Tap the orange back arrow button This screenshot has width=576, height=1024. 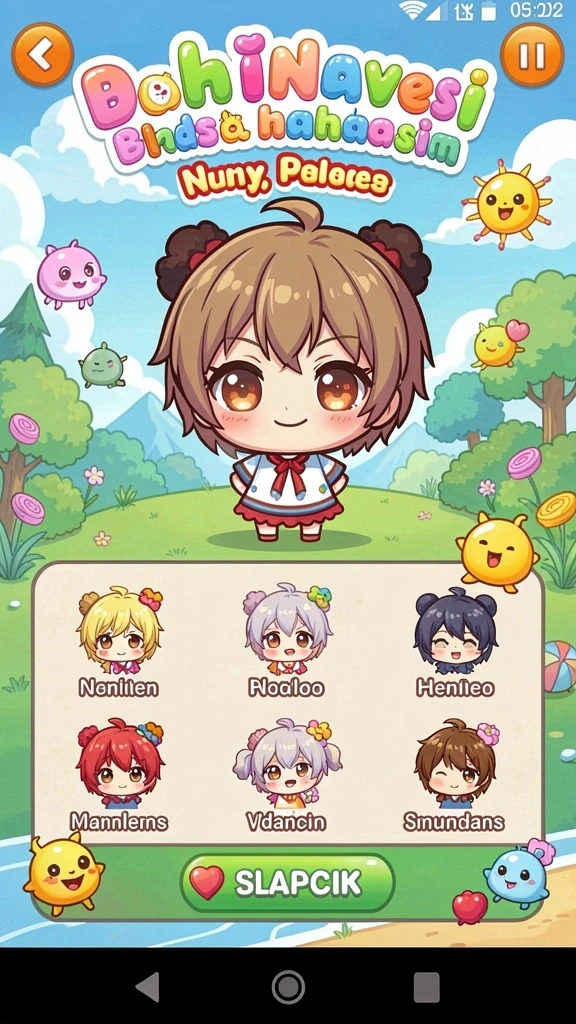(42, 56)
